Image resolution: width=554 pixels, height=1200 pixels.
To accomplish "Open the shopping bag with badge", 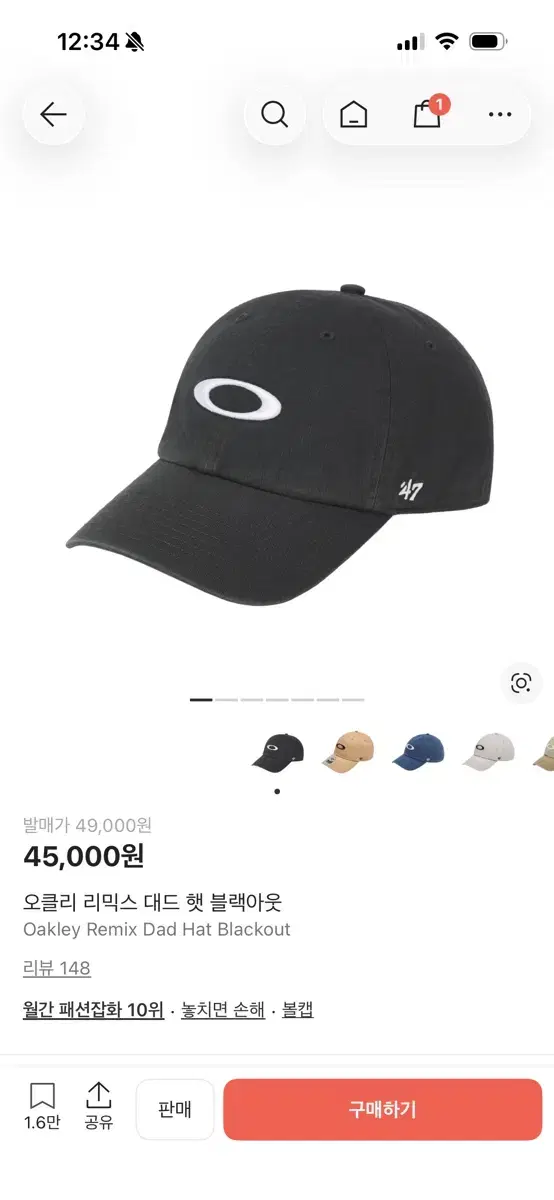I will pyautogui.click(x=428, y=114).
